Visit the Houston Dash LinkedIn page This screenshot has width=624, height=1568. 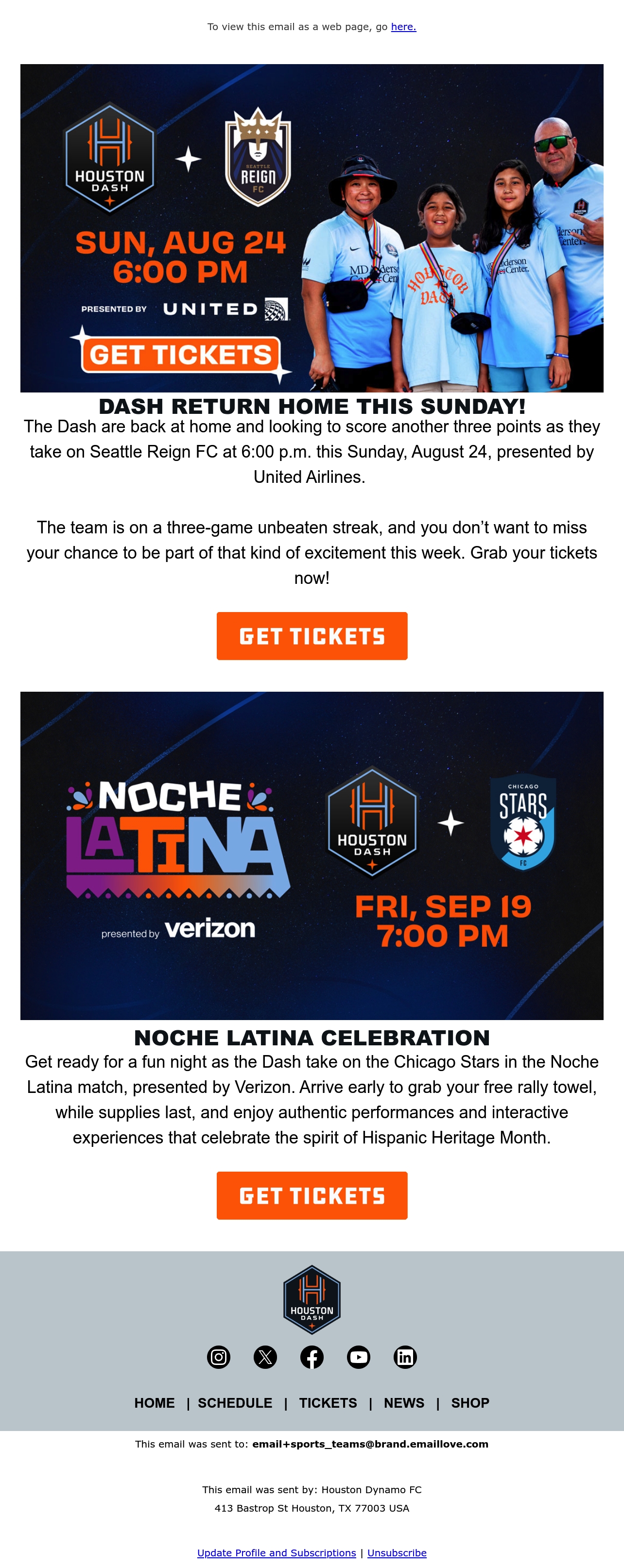click(405, 1357)
